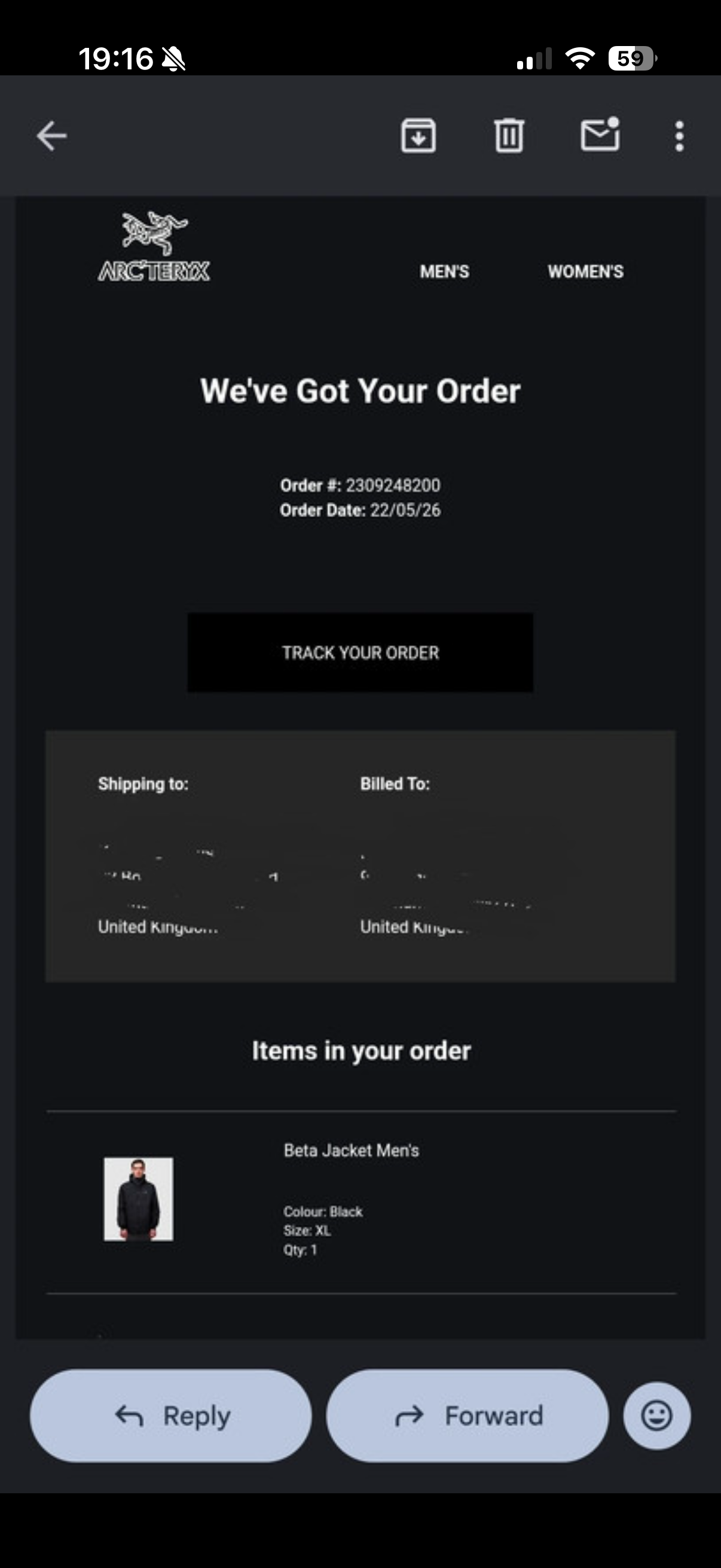The height and width of the screenshot is (1568, 721).
Task: Tap the TRACK YOUR ORDER button
Action: (360, 652)
